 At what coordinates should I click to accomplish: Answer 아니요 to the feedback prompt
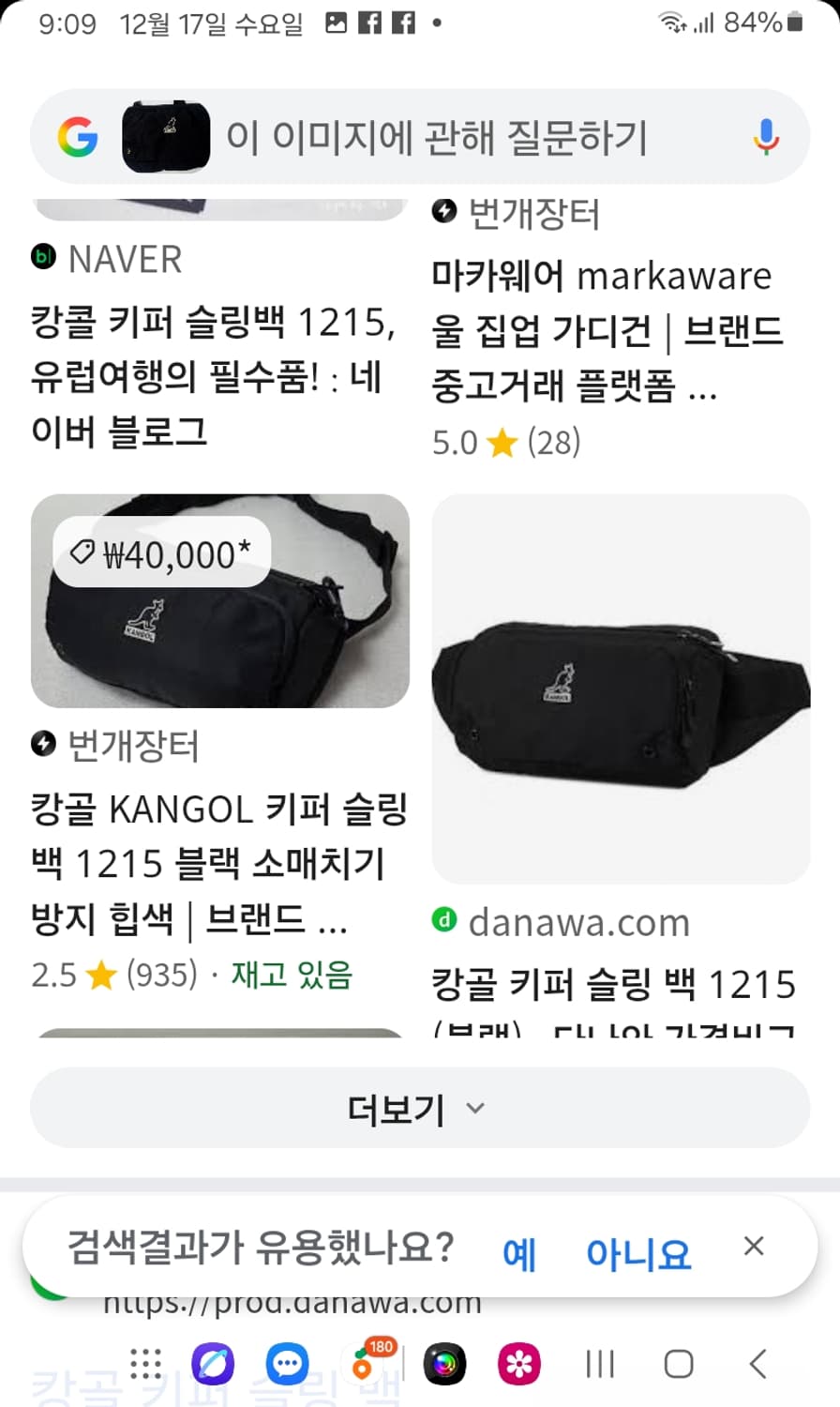(x=637, y=1248)
